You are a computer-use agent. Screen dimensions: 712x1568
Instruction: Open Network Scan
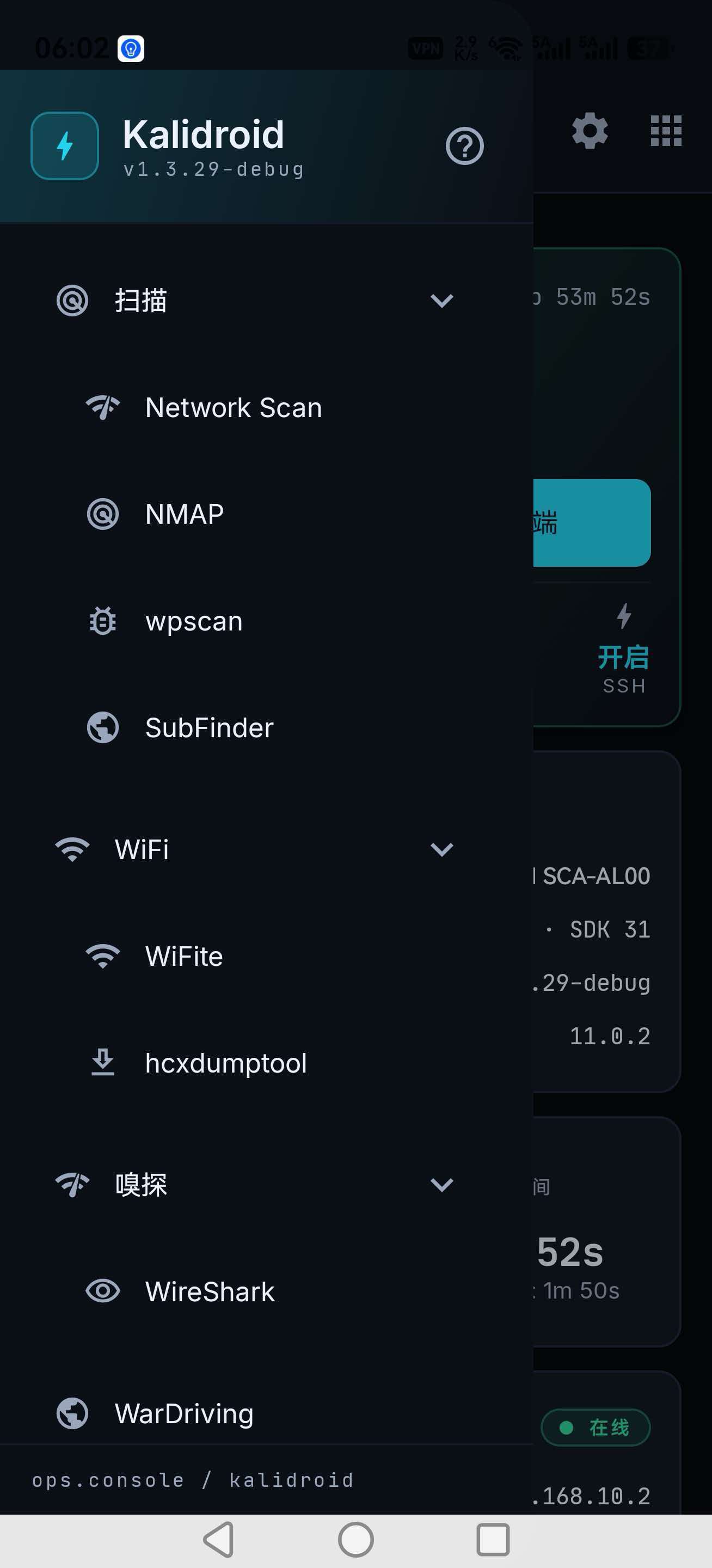(267, 408)
